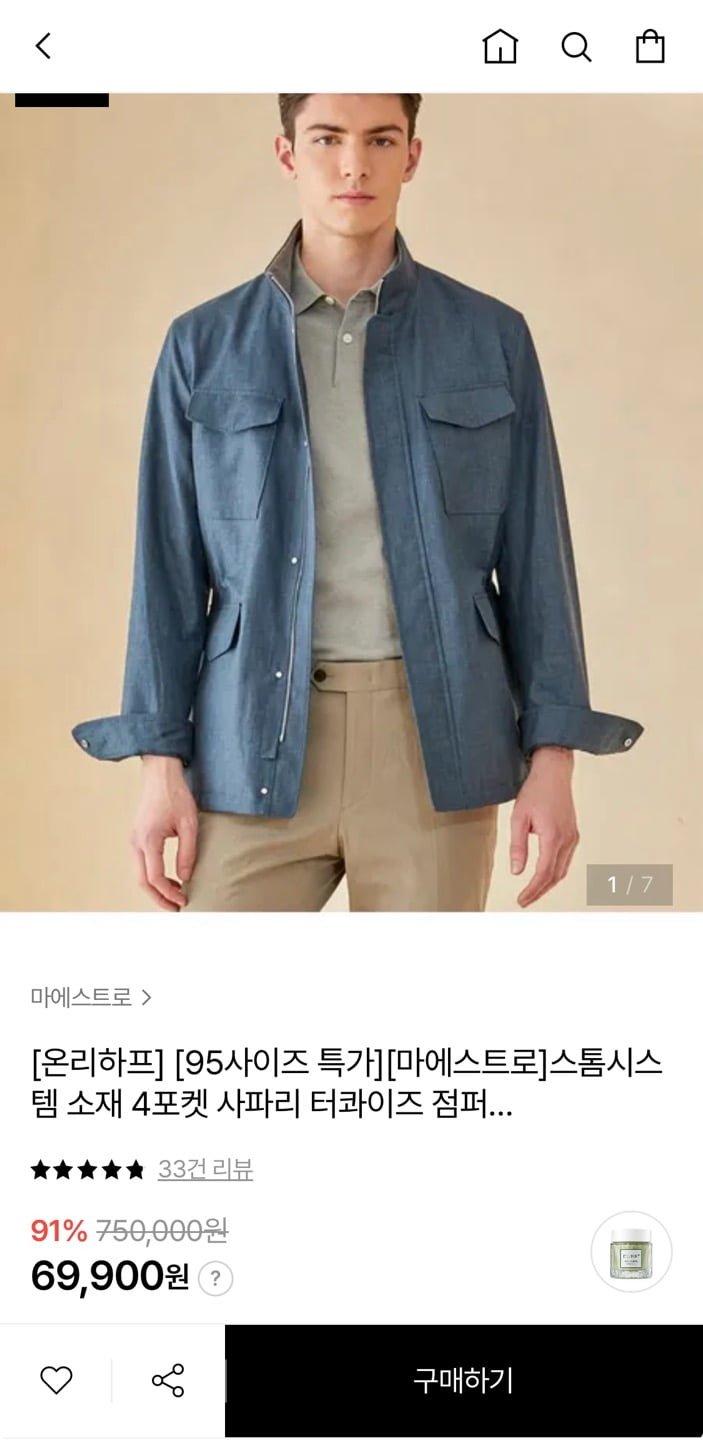This screenshot has height=1440, width=703.
Task: Open the 33건 리뷰 reviews link
Action: pyautogui.click(x=205, y=1169)
